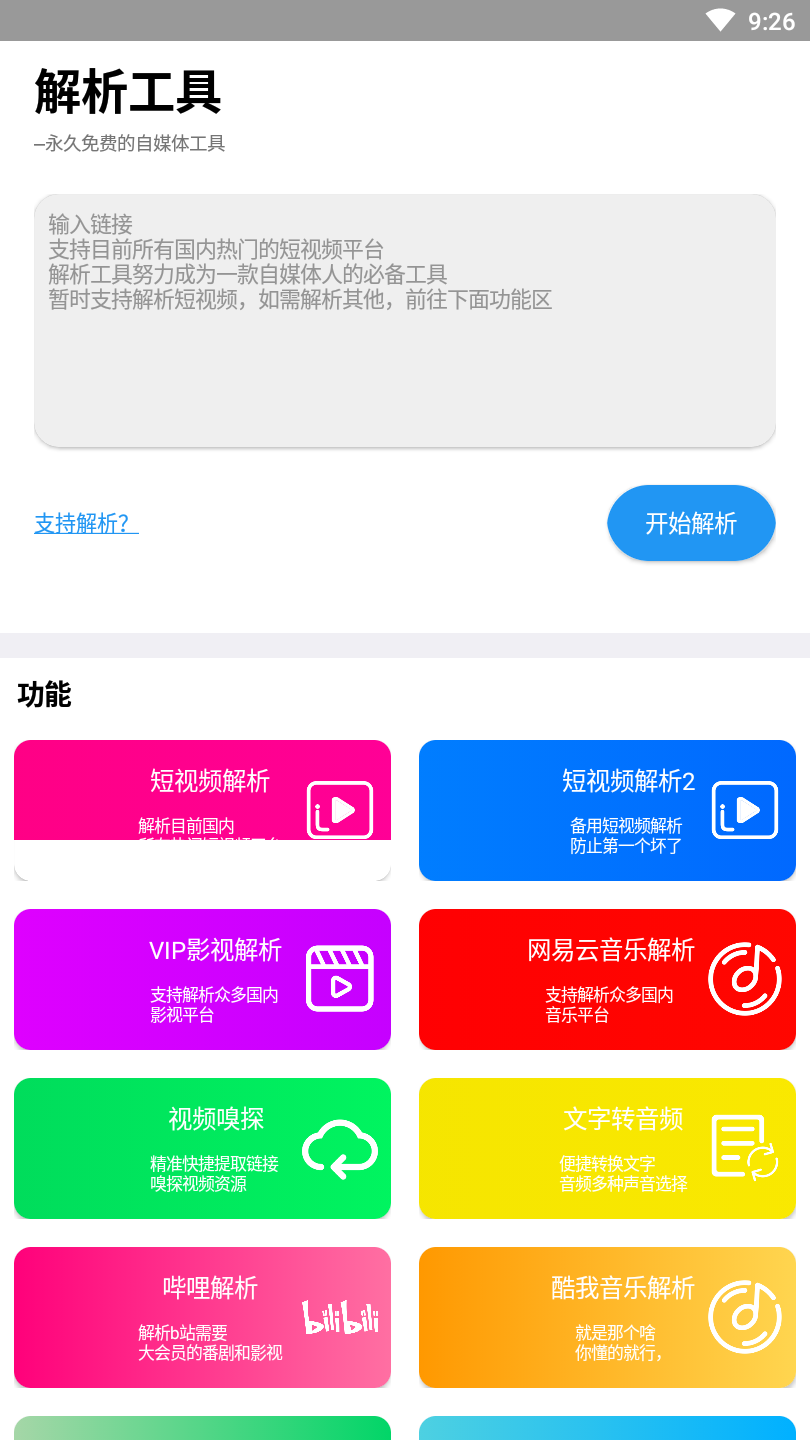Launch the 视频嗅探 feature

pos(202,1148)
